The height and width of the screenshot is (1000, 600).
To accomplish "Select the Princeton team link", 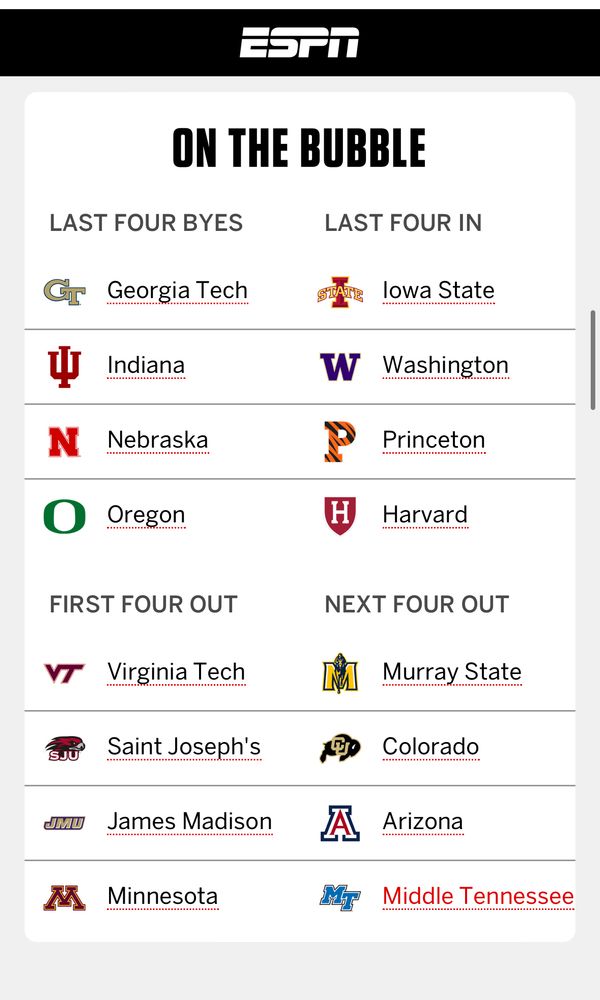I will coord(433,440).
